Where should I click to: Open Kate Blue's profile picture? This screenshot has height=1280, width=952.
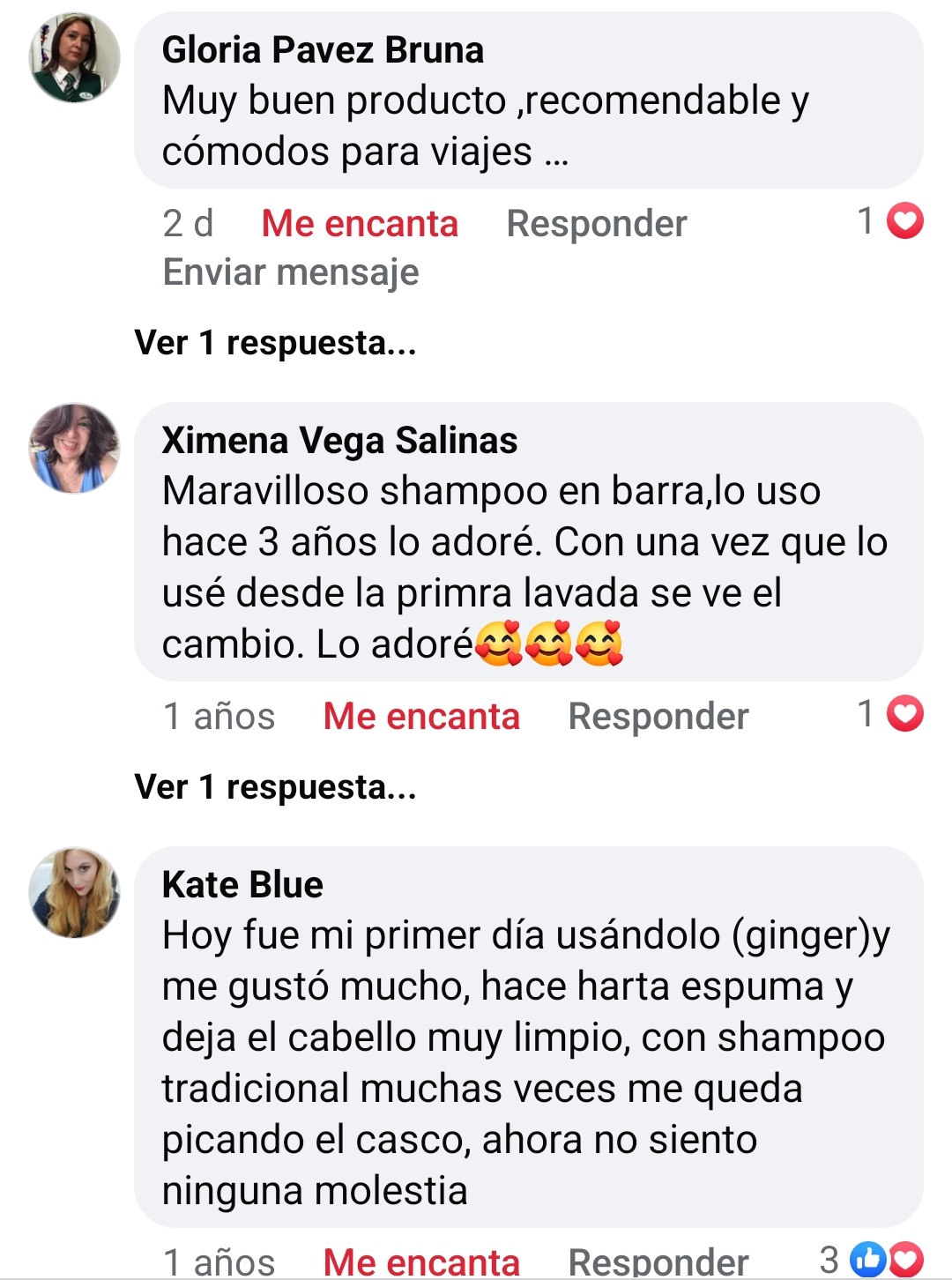[x=75, y=892]
